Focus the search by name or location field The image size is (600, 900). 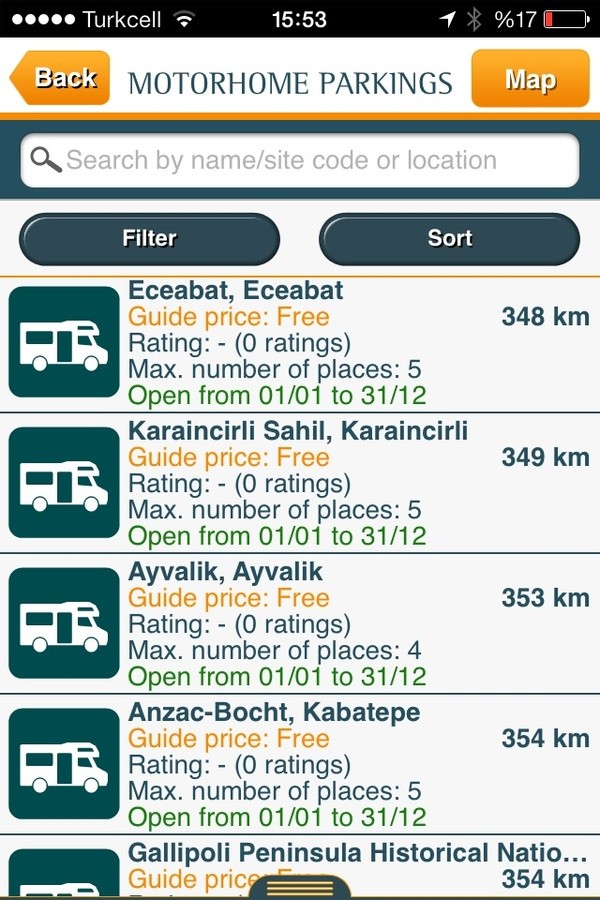click(300, 160)
